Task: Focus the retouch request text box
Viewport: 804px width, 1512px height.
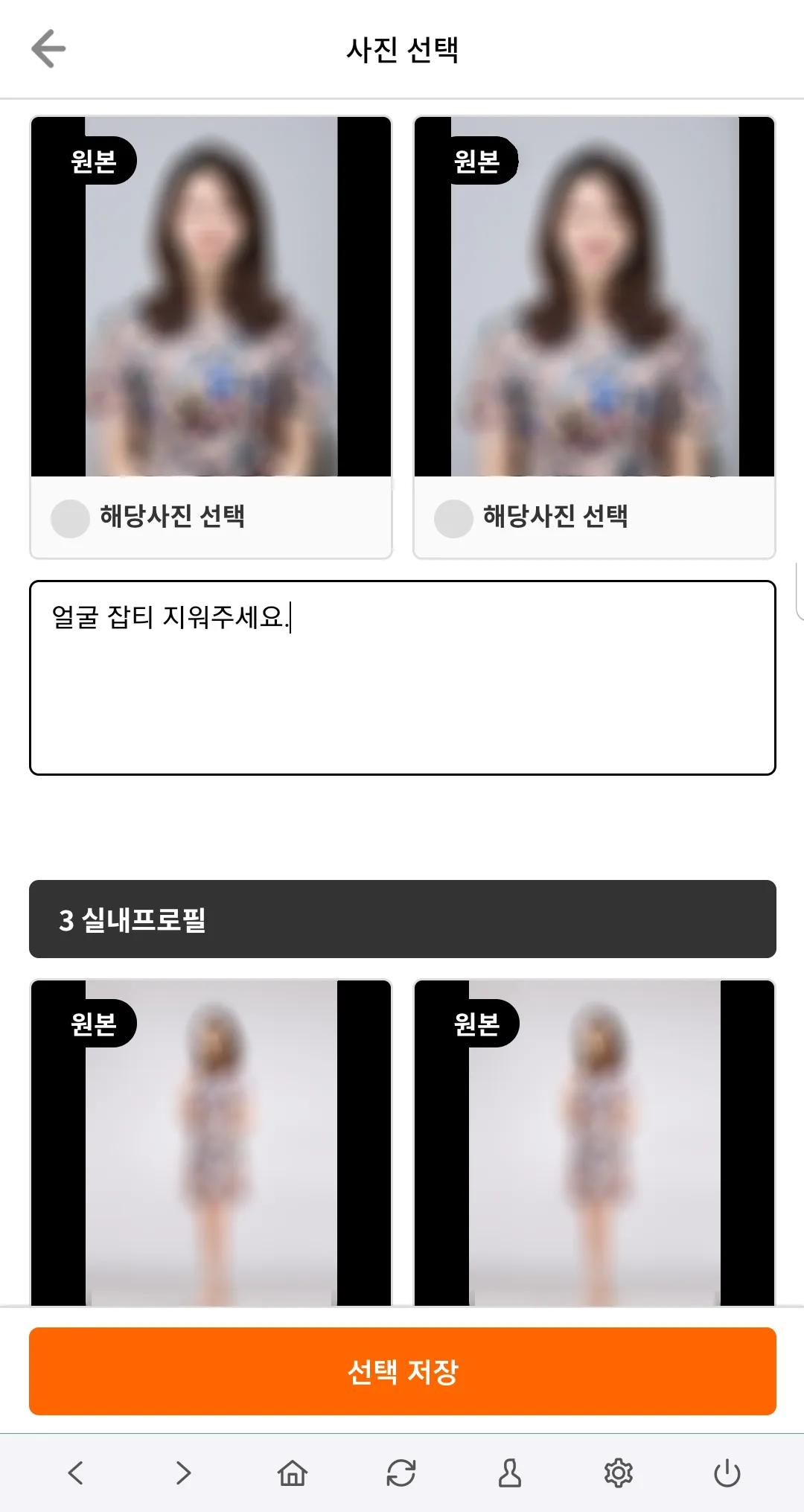Action: click(403, 677)
